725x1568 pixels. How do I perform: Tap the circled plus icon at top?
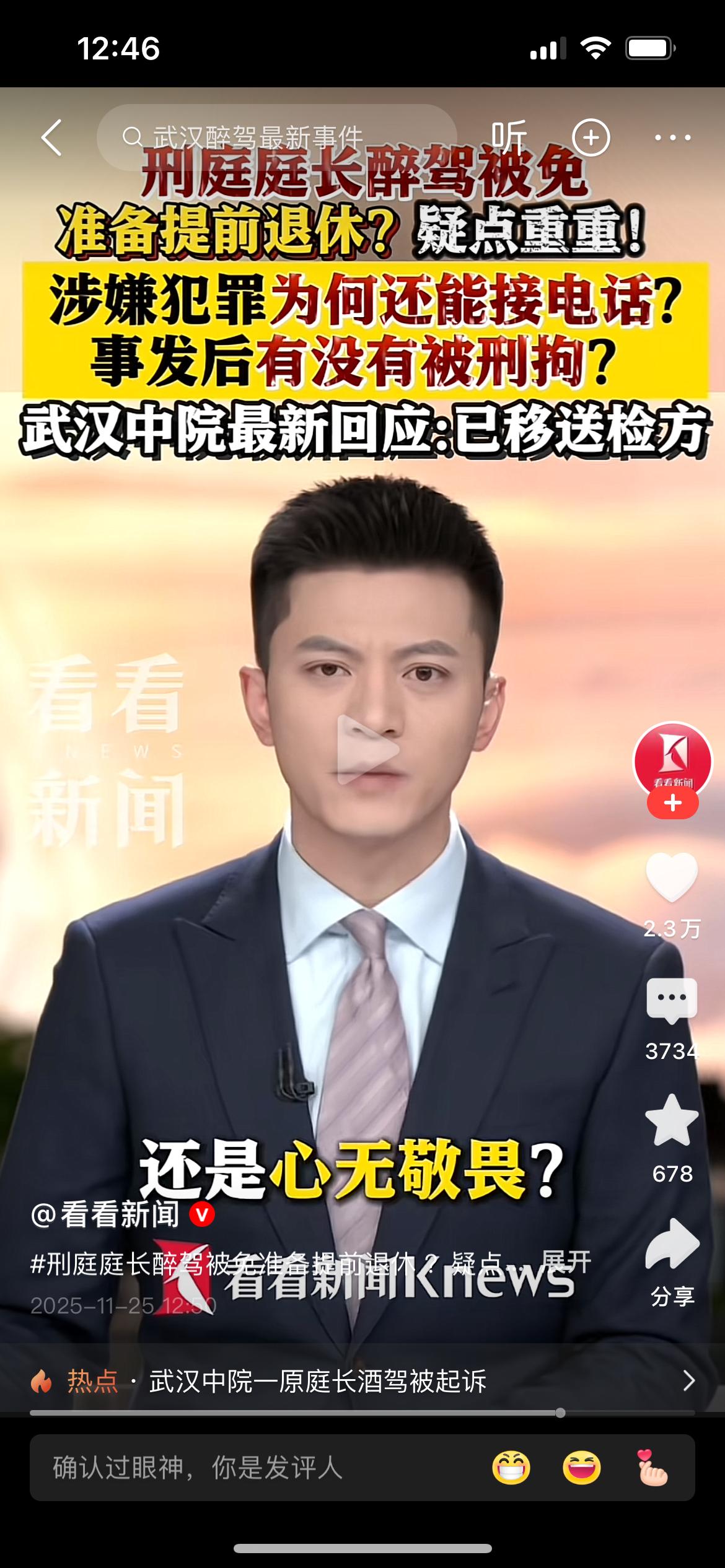pos(591,137)
